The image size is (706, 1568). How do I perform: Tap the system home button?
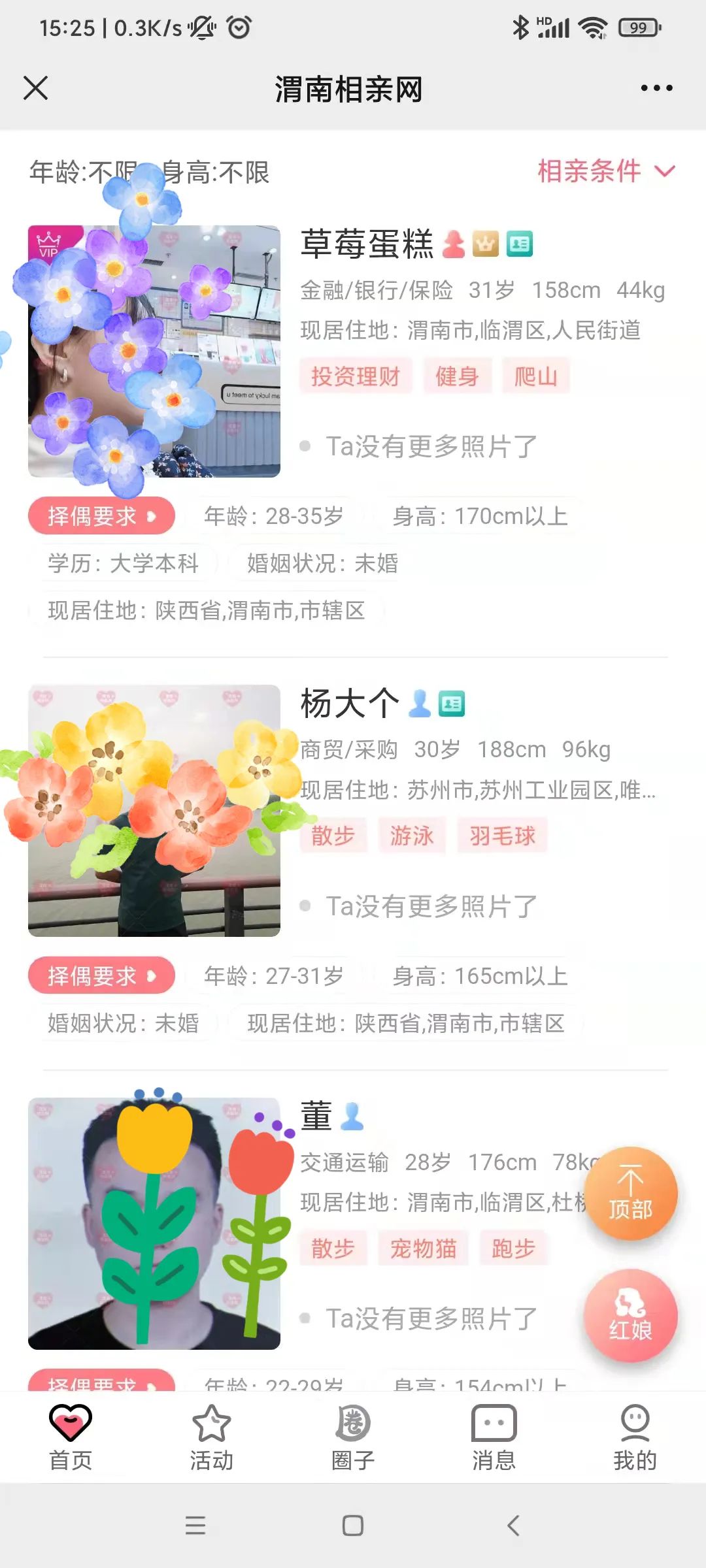[353, 1526]
